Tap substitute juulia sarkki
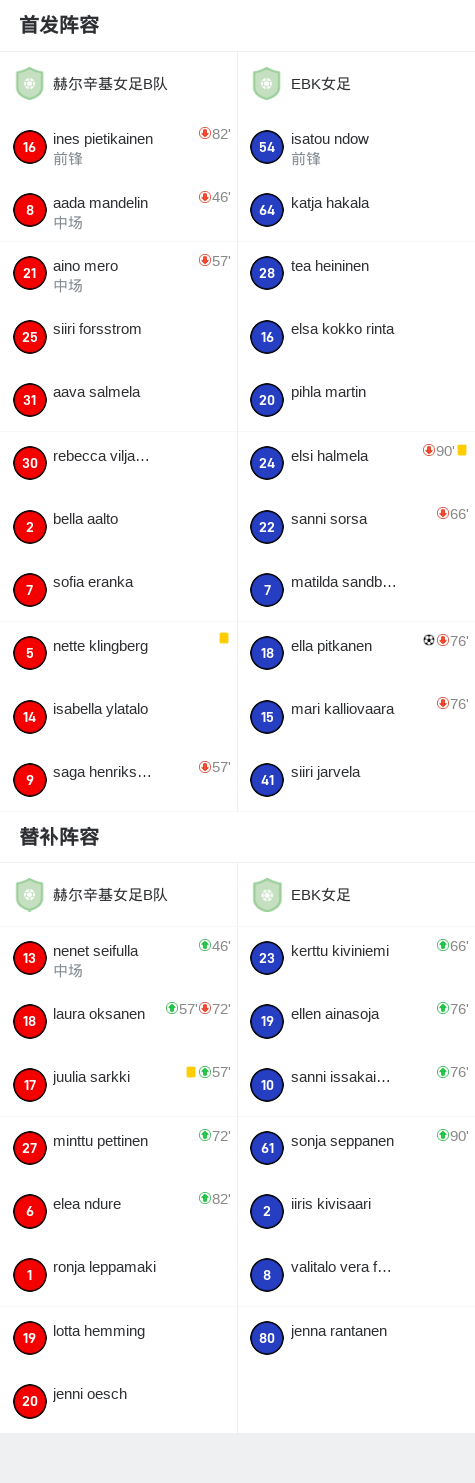 118,1085
